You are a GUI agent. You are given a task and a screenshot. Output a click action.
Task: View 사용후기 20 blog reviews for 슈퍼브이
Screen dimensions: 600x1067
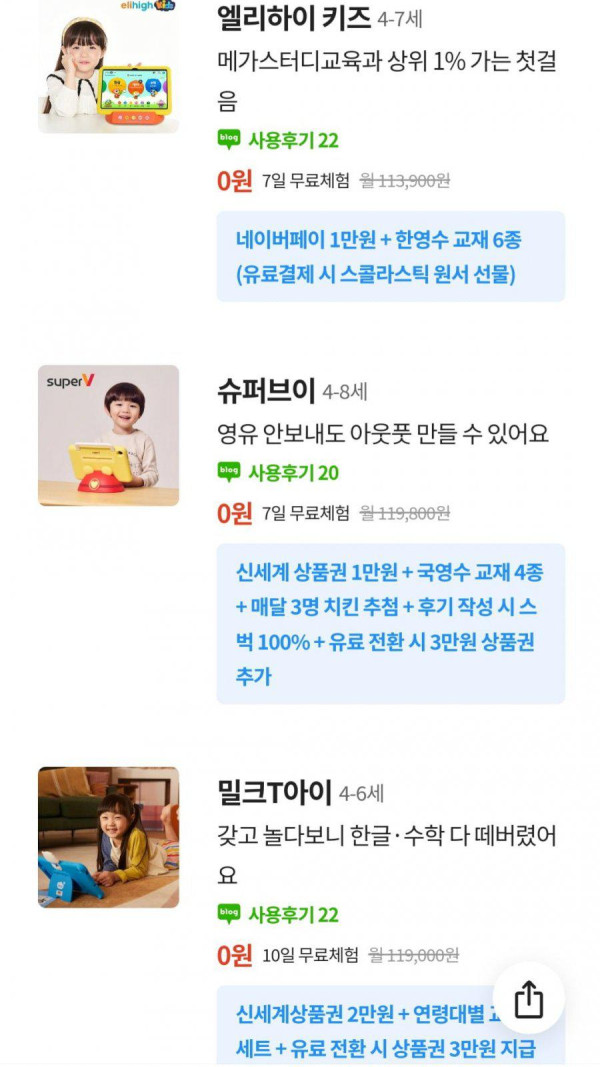(x=278, y=472)
